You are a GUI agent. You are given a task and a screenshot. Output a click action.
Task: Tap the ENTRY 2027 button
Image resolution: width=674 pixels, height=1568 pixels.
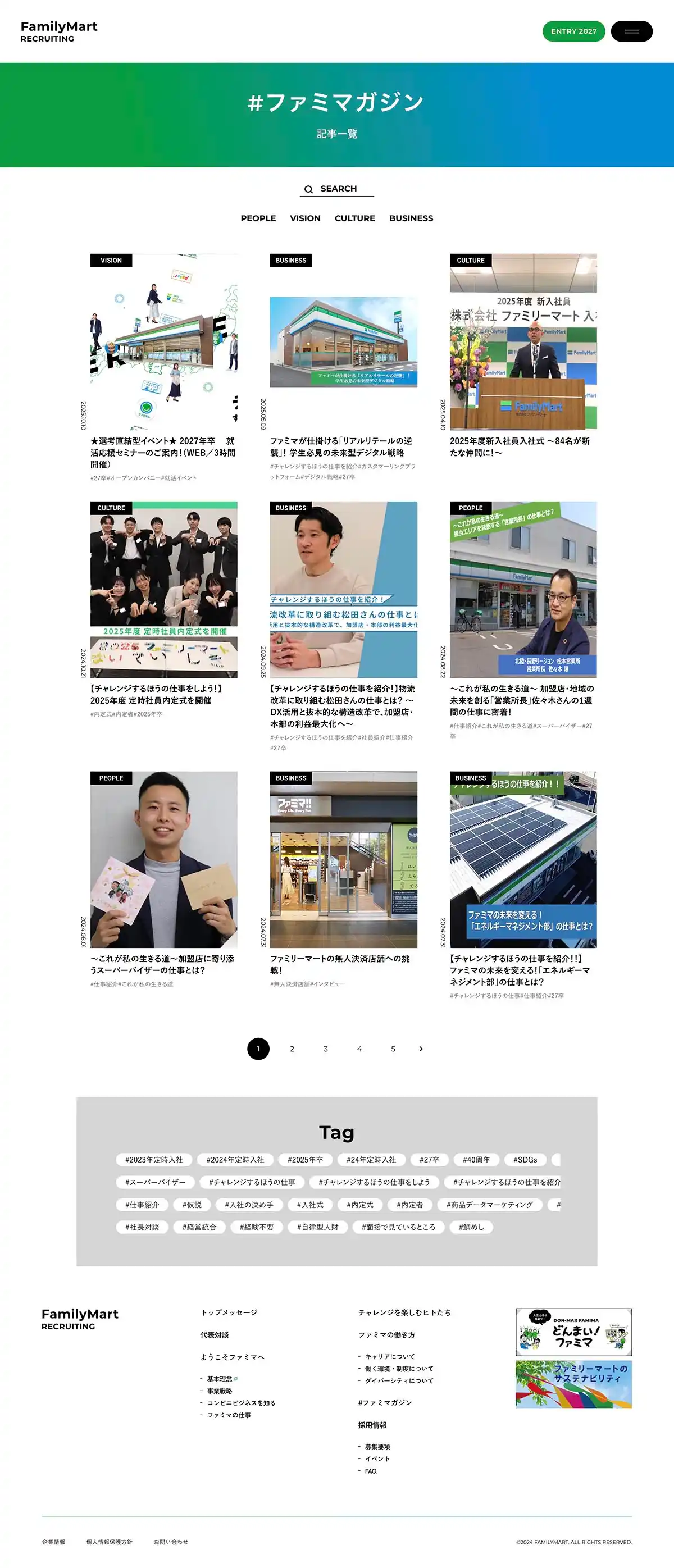click(x=573, y=31)
